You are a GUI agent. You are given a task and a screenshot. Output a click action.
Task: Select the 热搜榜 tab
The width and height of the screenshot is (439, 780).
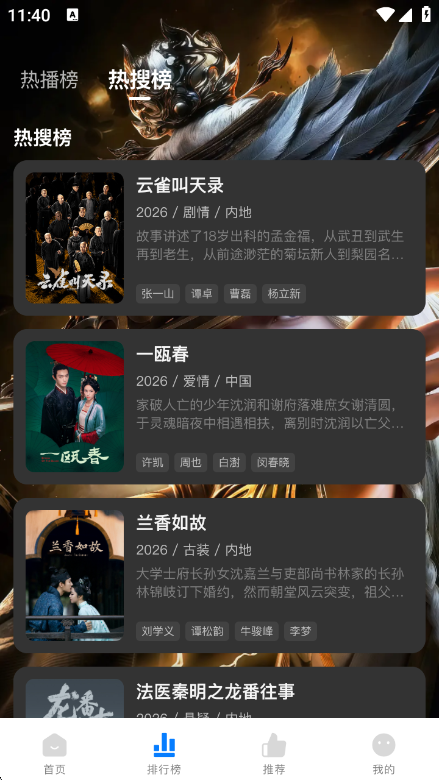(x=140, y=80)
